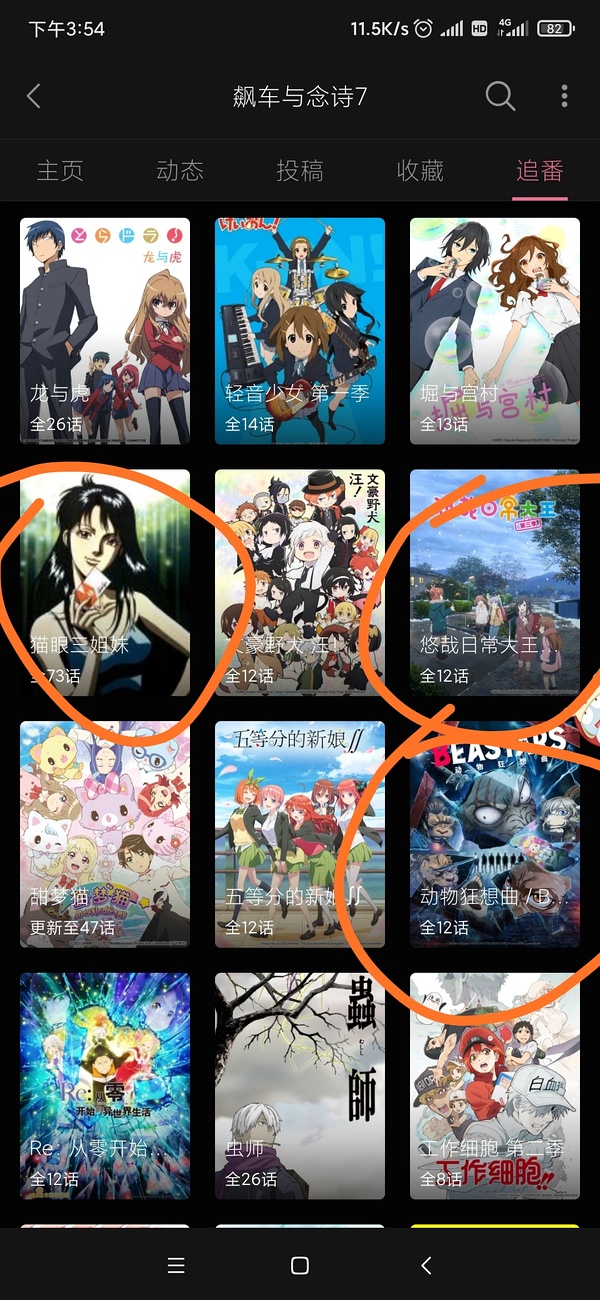Open the anime 龙与虎
The height and width of the screenshot is (1300, 600).
[105, 330]
